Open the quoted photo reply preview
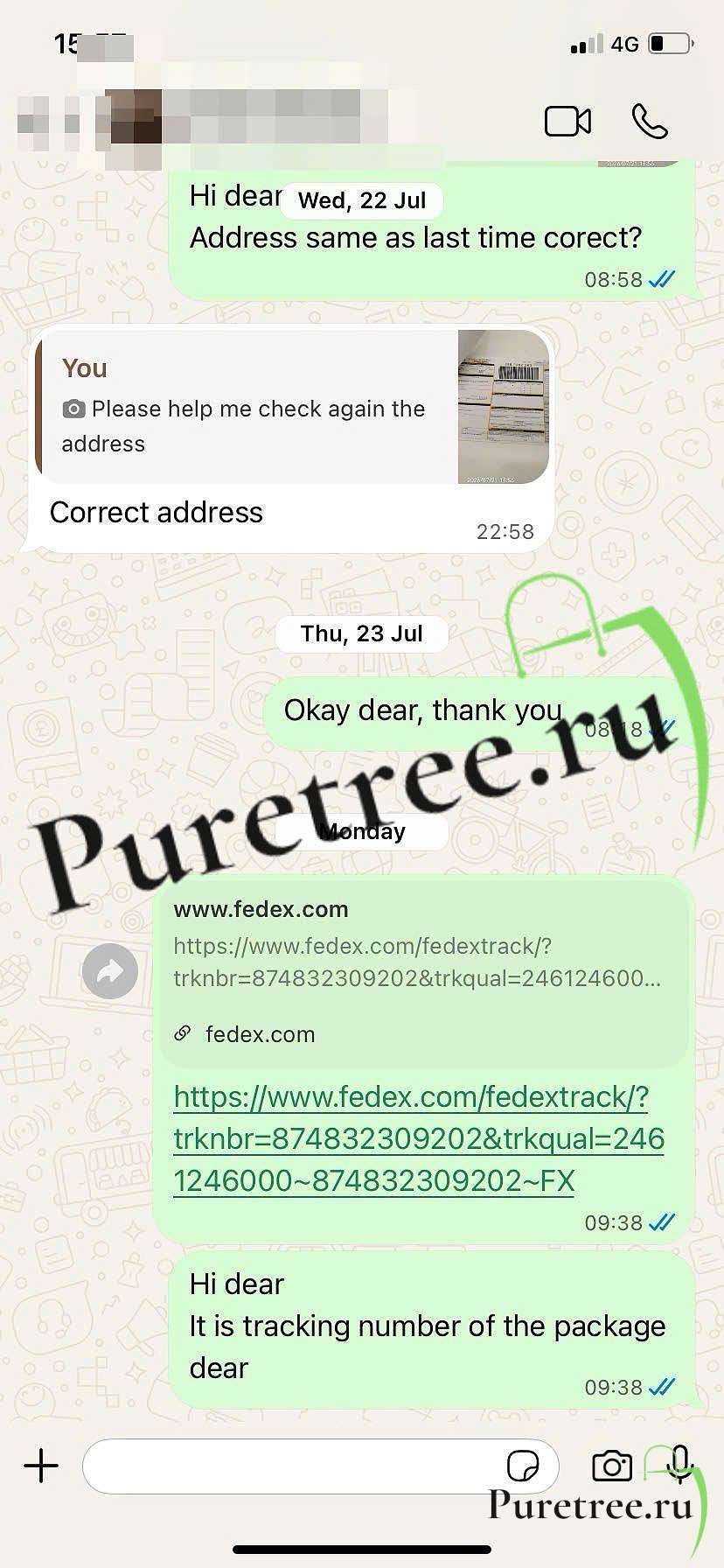The image size is (724, 1568). click(x=292, y=407)
